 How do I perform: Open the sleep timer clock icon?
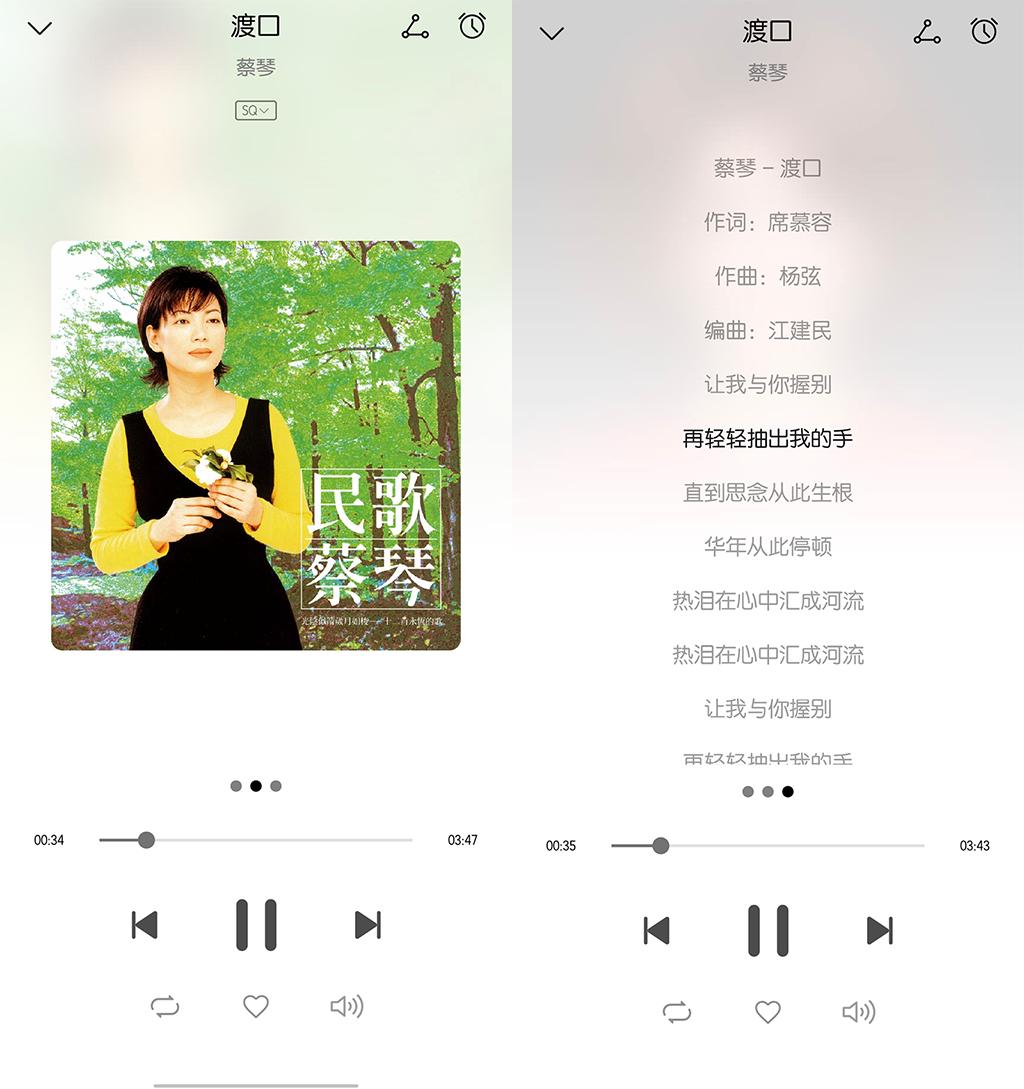point(472,27)
